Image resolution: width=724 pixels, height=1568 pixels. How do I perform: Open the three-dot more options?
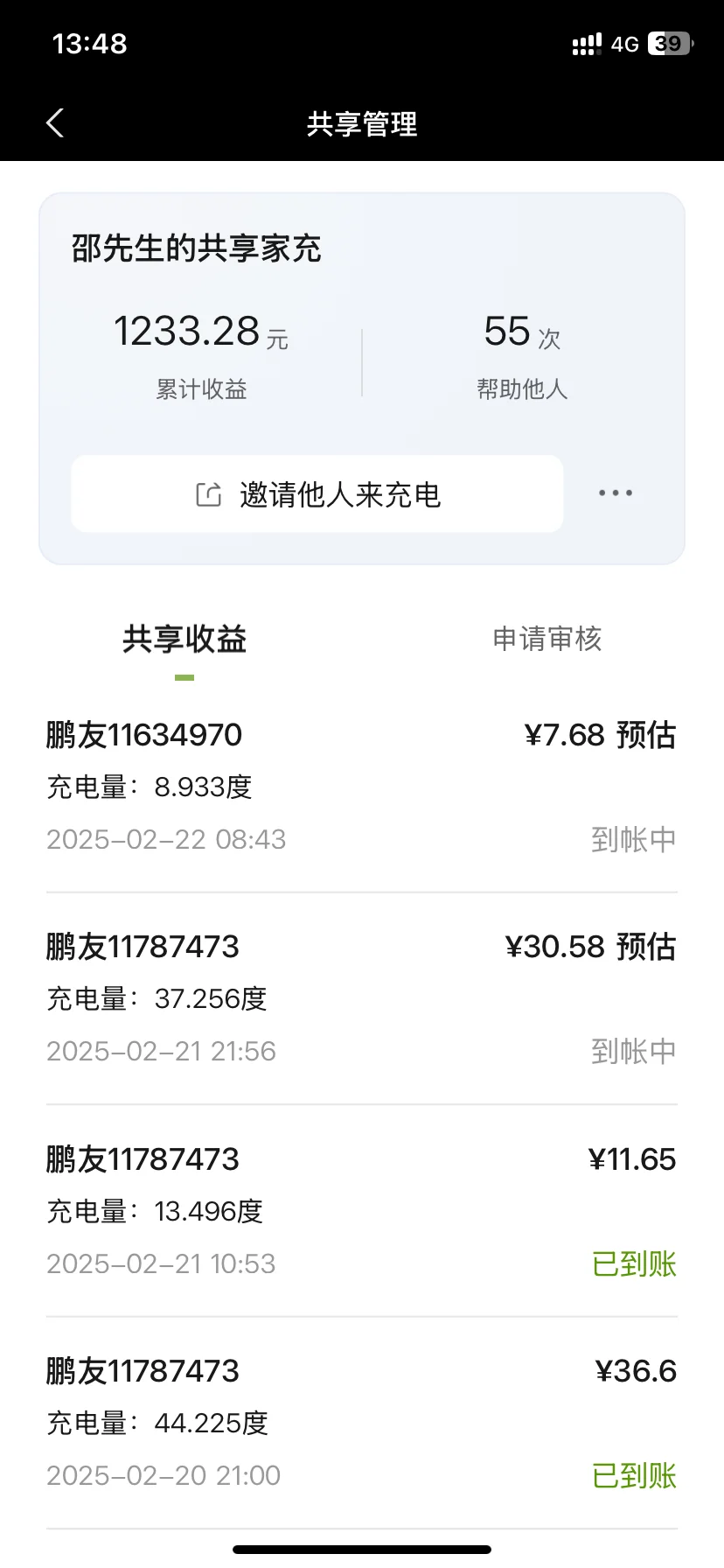click(x=616, y=493)
